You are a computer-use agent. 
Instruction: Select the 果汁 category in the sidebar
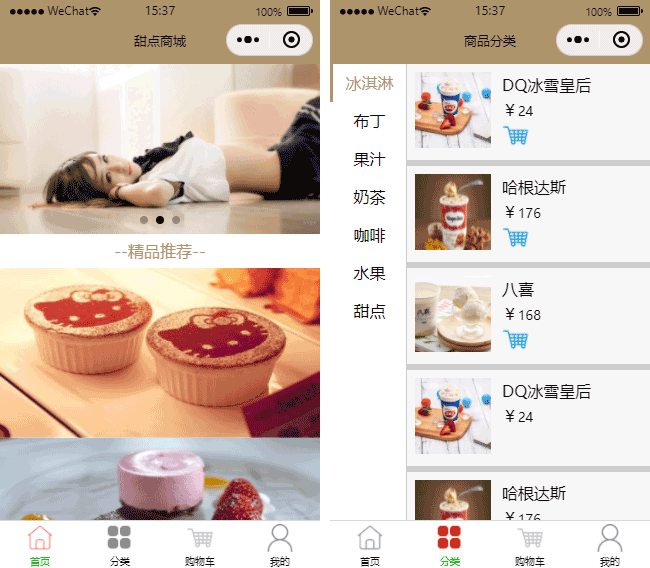[x=369, y=160]
